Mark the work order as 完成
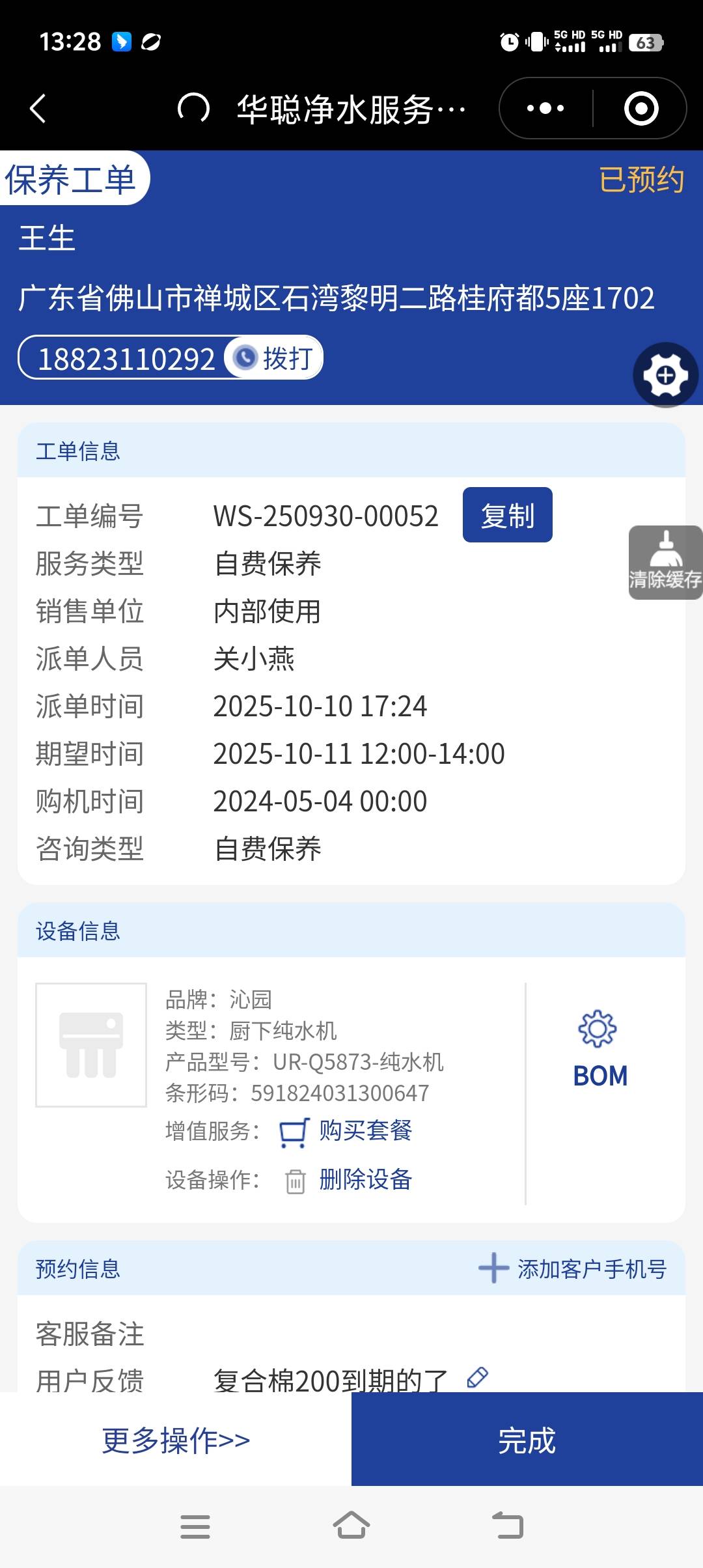The width and height of the screenshot is (703, 1568). pos(527,1440)
